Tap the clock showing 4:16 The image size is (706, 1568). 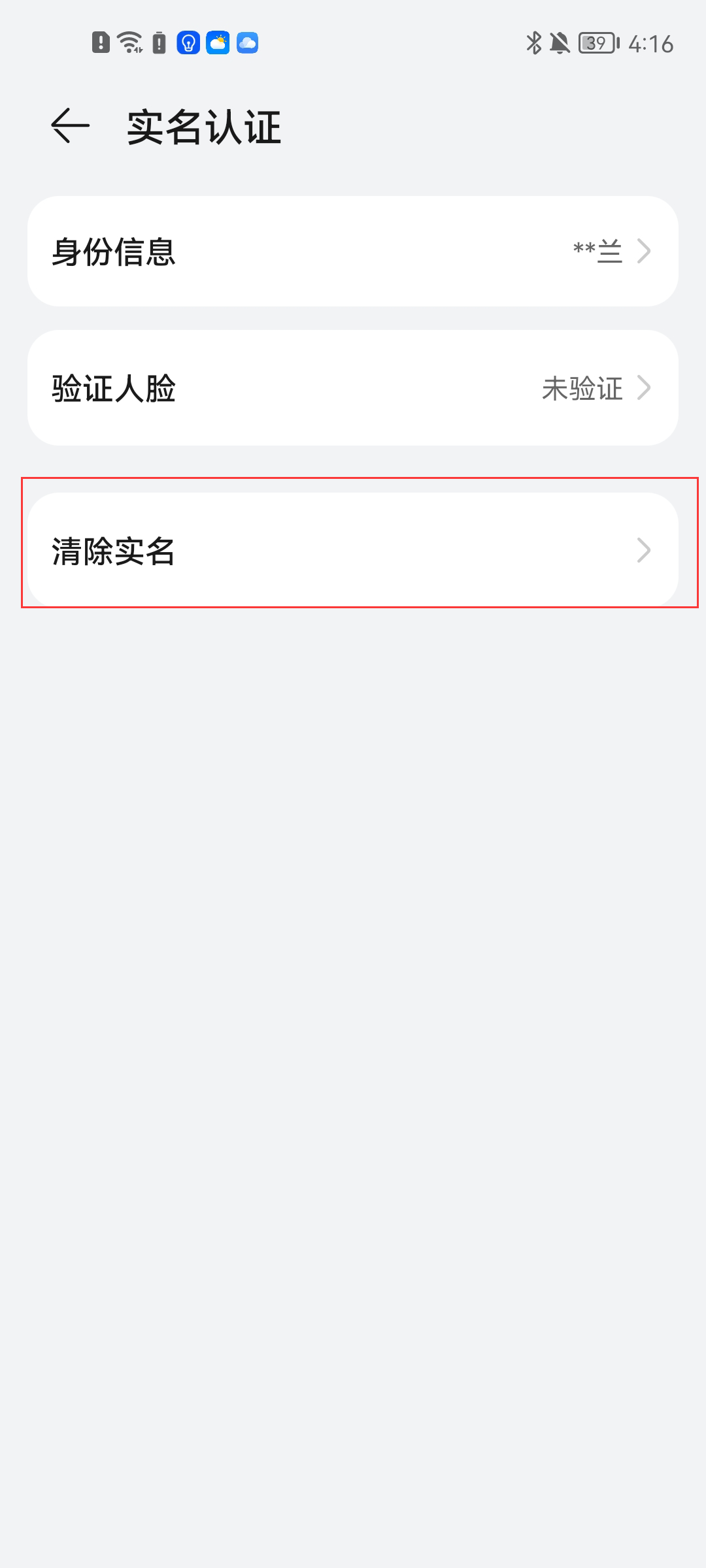[650, 43]
